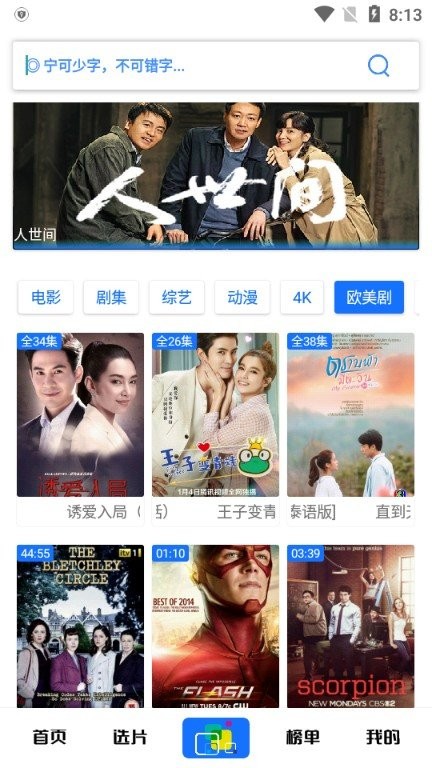Focus the search field with hint text
This screenshot has height=768, width=432.
[x=216, y=66]
